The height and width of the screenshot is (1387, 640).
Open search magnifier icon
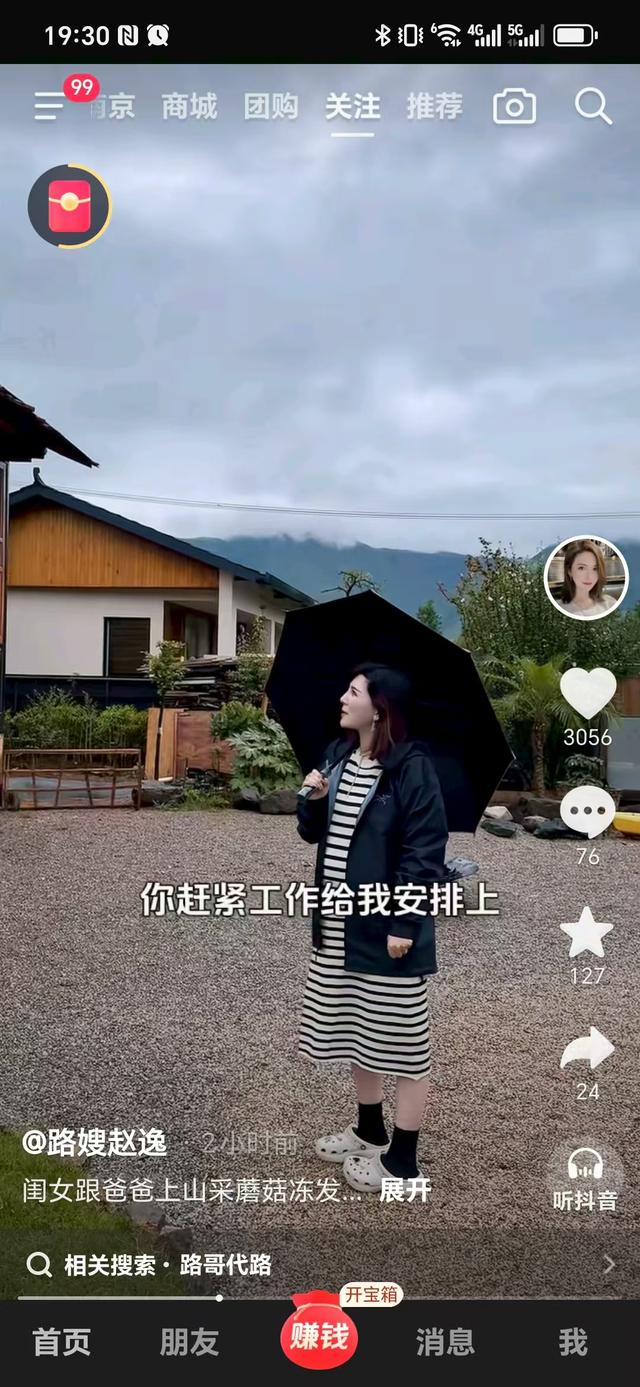pyautogui.click(x=593, y=106)
